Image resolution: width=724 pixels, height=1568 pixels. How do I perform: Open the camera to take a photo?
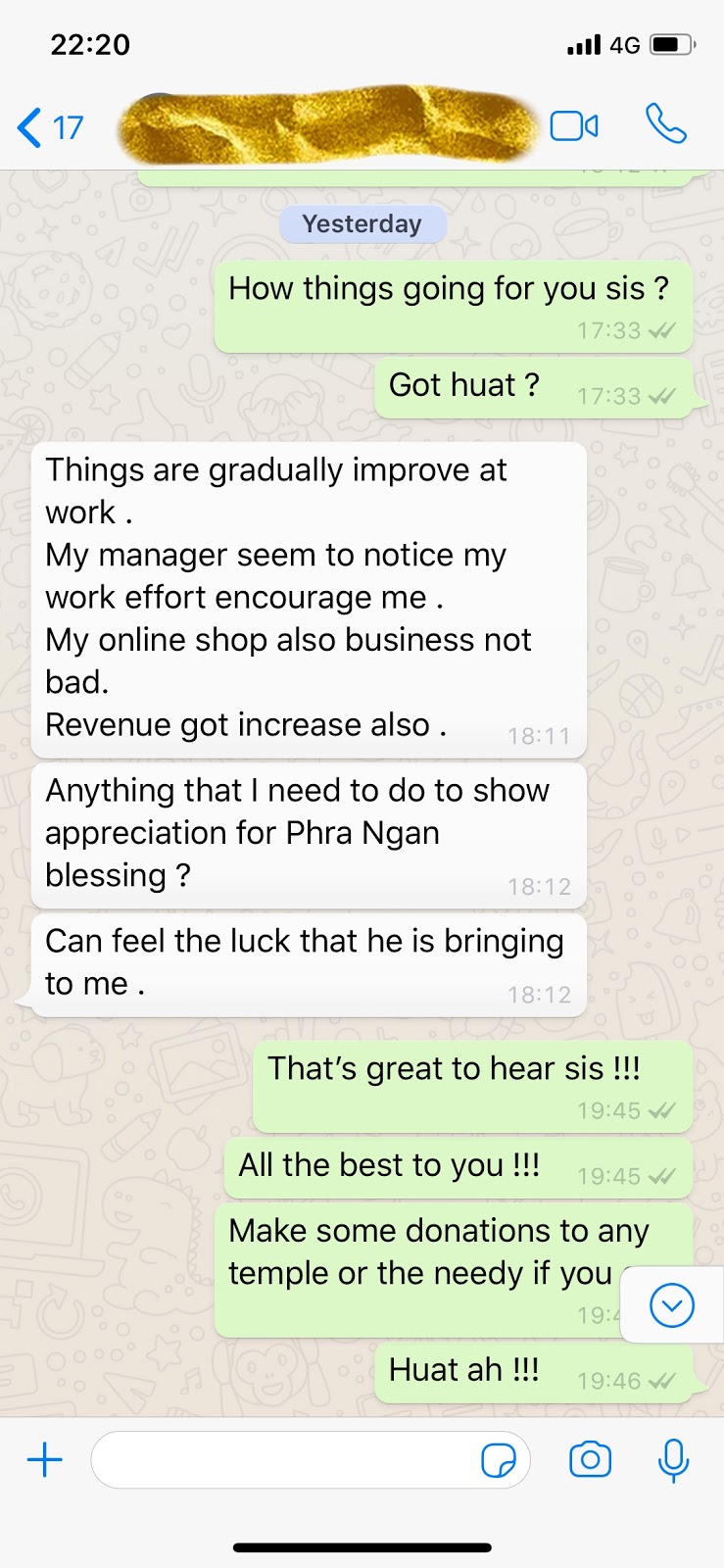pos(590,1460)
